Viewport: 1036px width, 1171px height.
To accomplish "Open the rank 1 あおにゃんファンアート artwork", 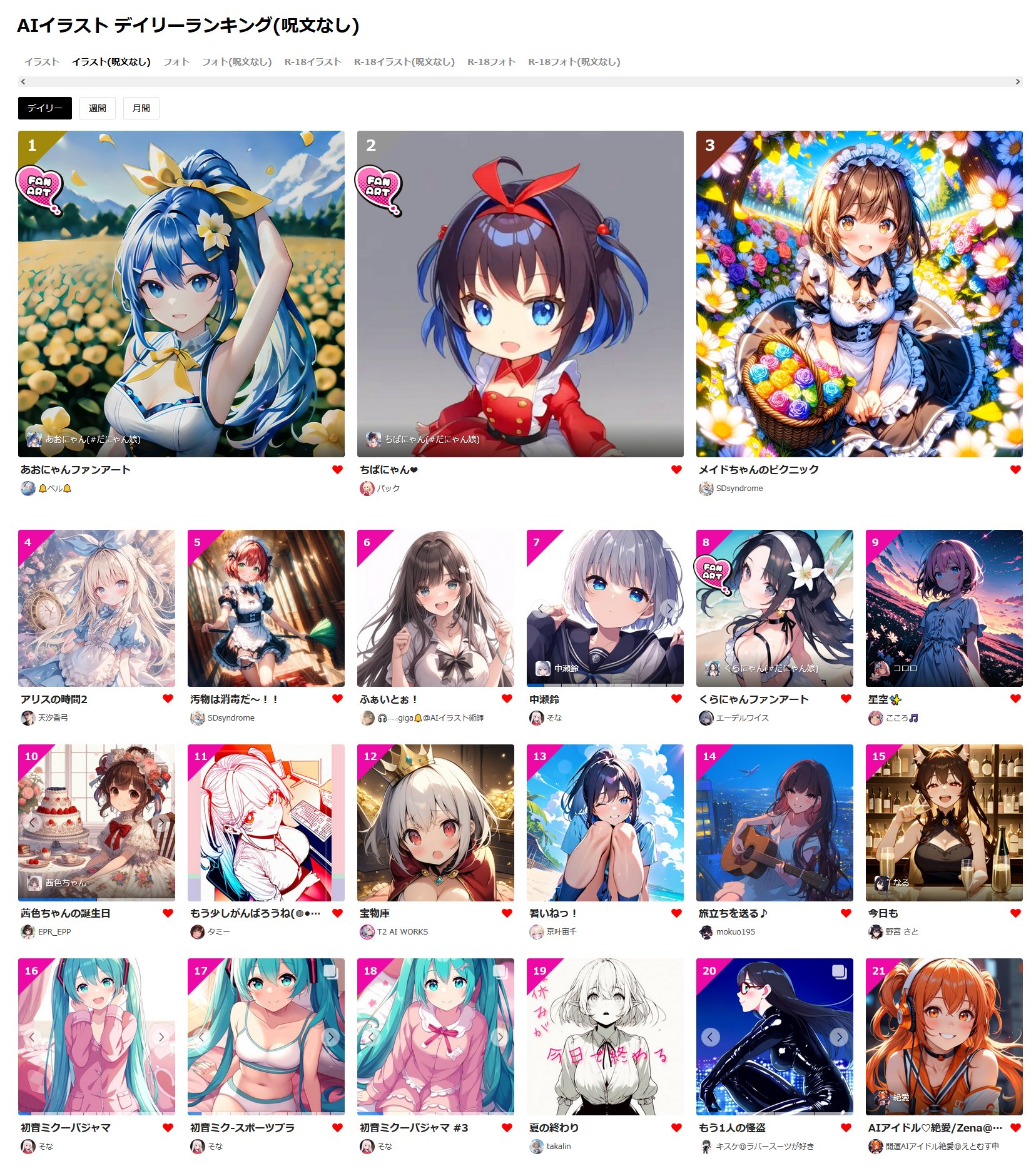I will pyautogui.click(x=181, y=293).
